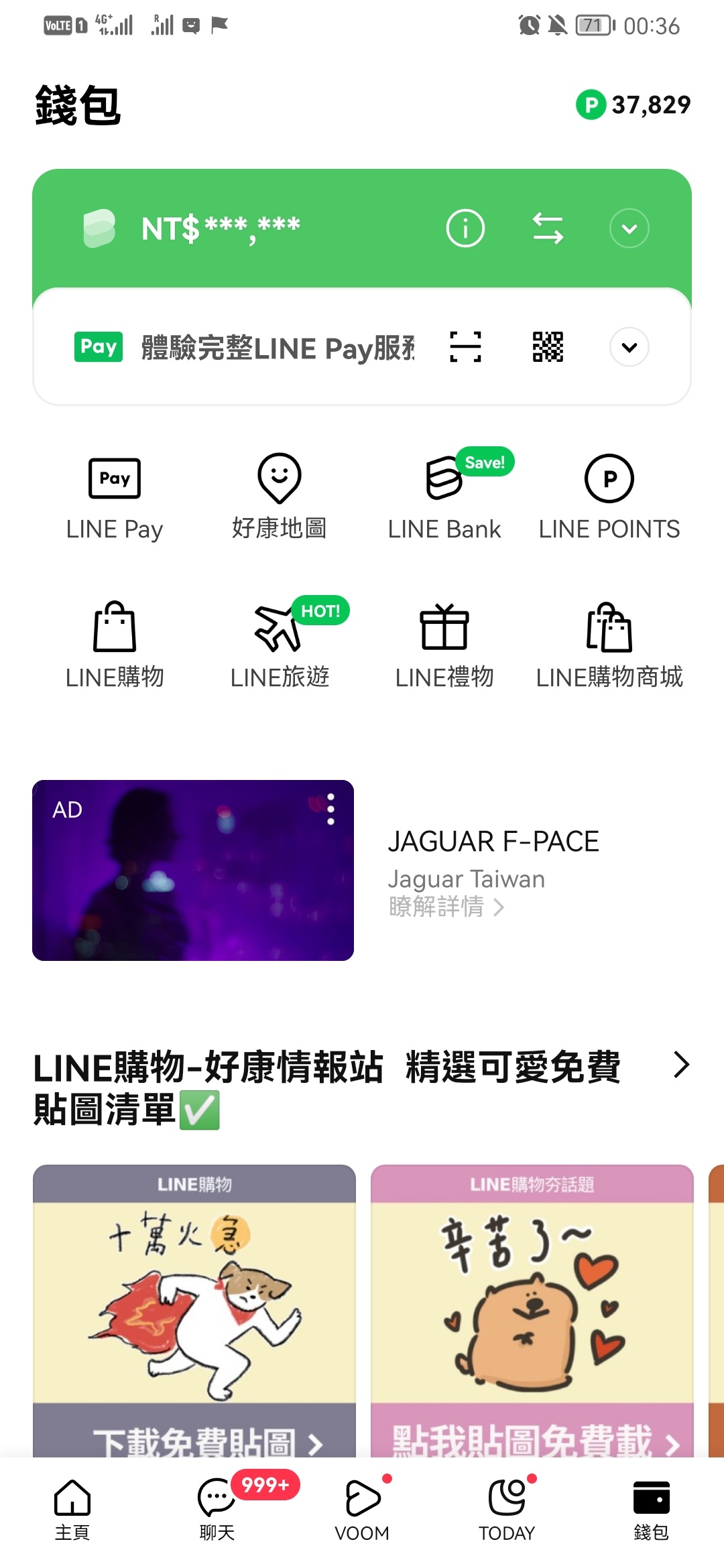Viewport: 724px width, 1568px height.
Task: Open the ad's three-dot menu
Action: 330,809
